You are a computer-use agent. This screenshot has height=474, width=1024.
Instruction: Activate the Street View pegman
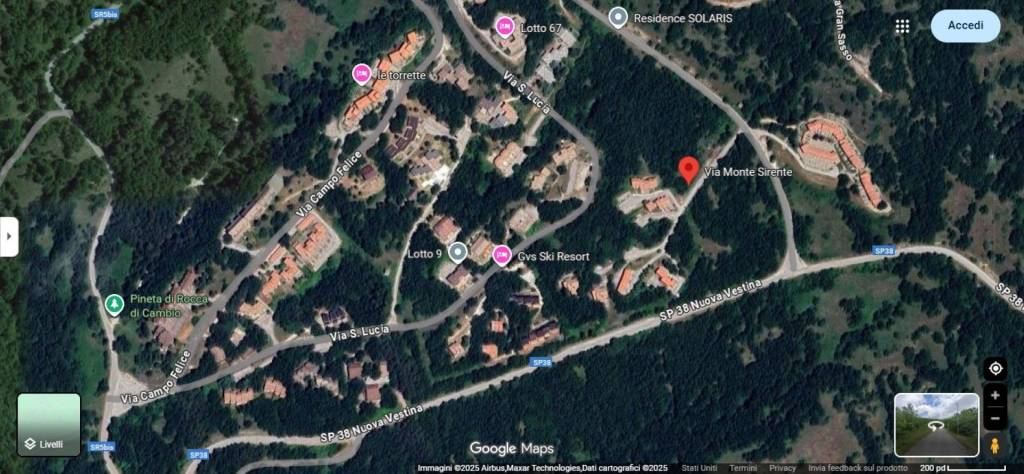[x=995, y=445]
